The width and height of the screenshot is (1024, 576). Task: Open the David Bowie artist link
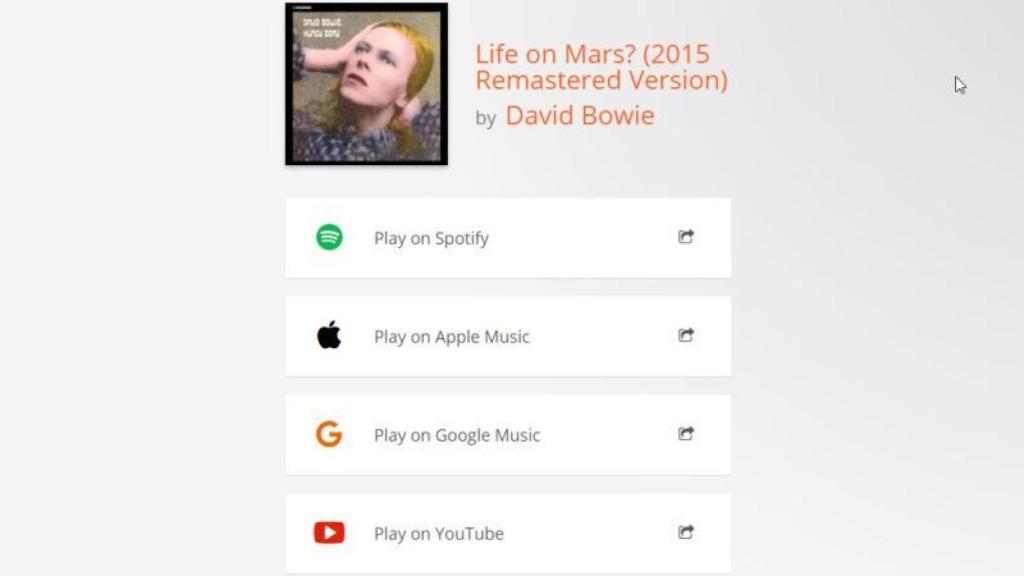[x=579, y=116]
